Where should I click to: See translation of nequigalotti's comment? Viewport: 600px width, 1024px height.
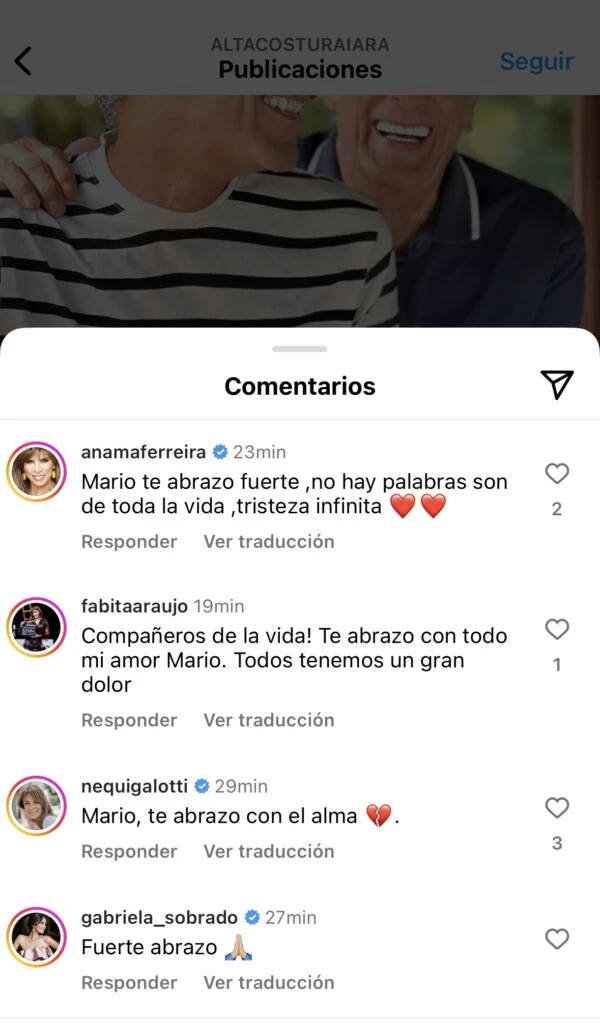(269, 851)
